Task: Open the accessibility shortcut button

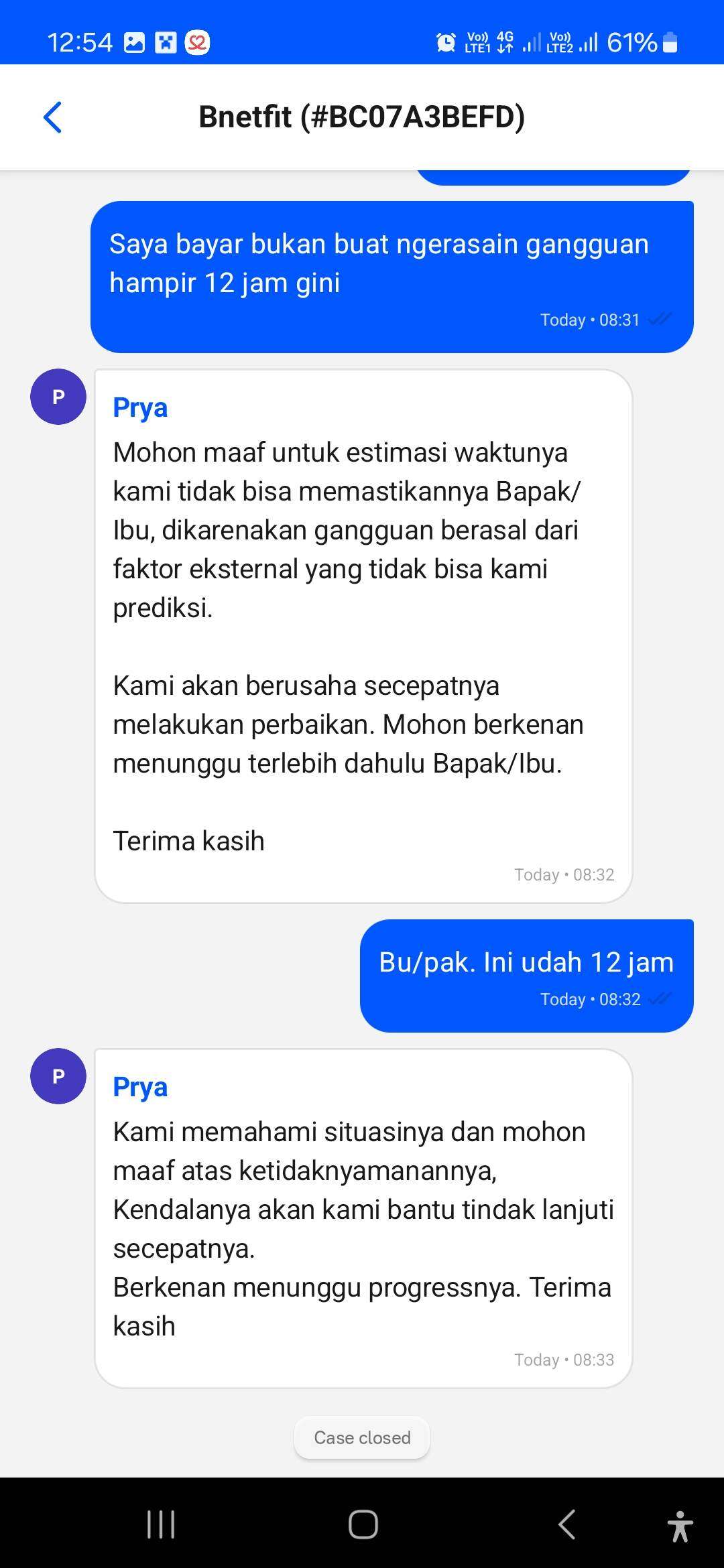Action: (680, 1526)
